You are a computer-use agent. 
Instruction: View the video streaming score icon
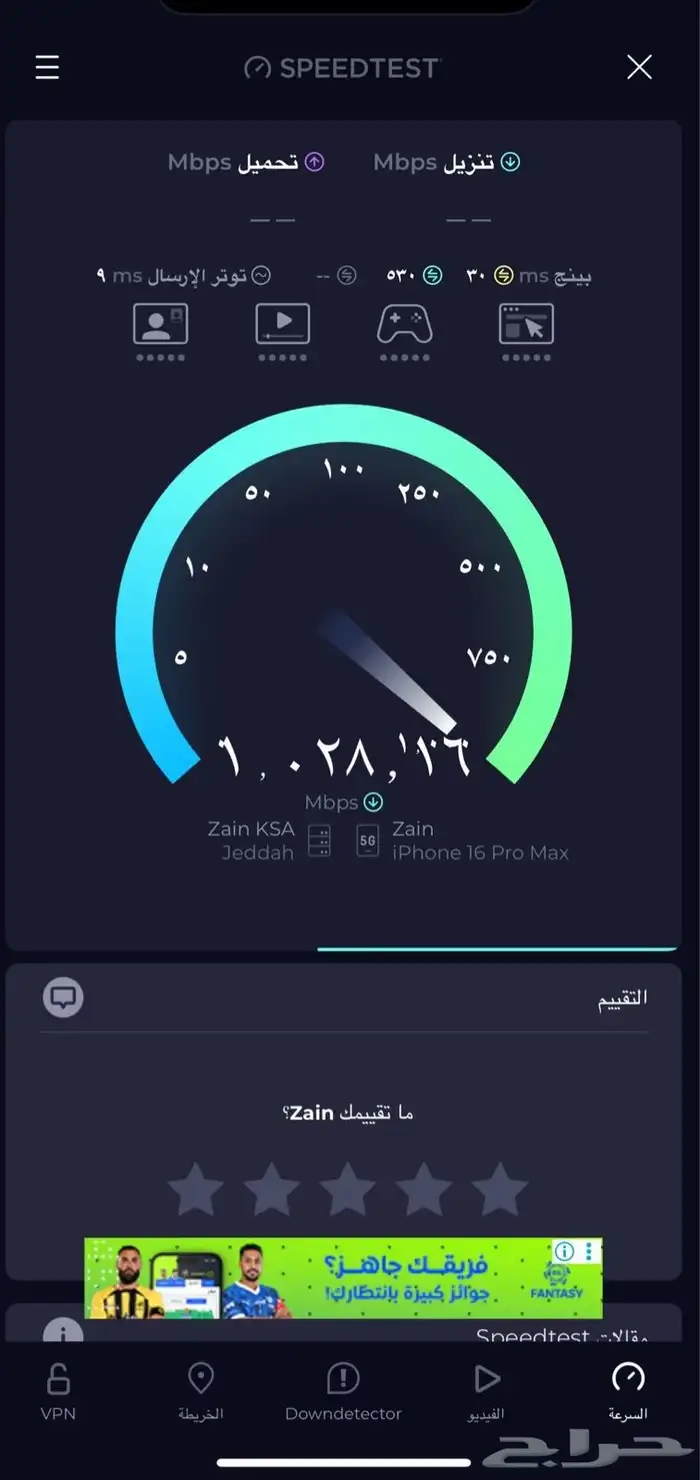coord(282,326)
